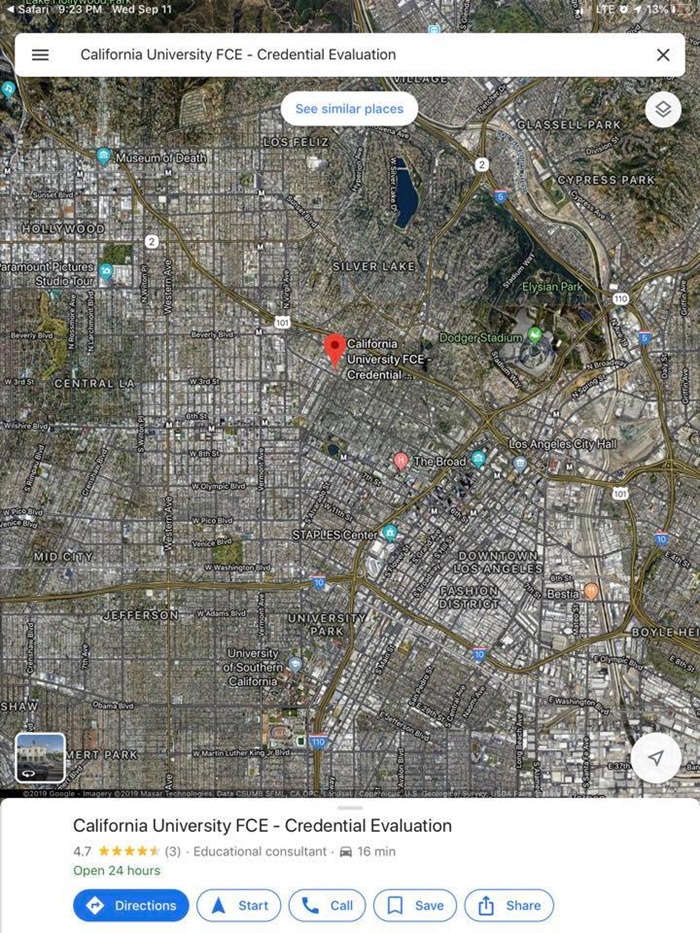Tap the search field with California University FCE

click(340, 55)
